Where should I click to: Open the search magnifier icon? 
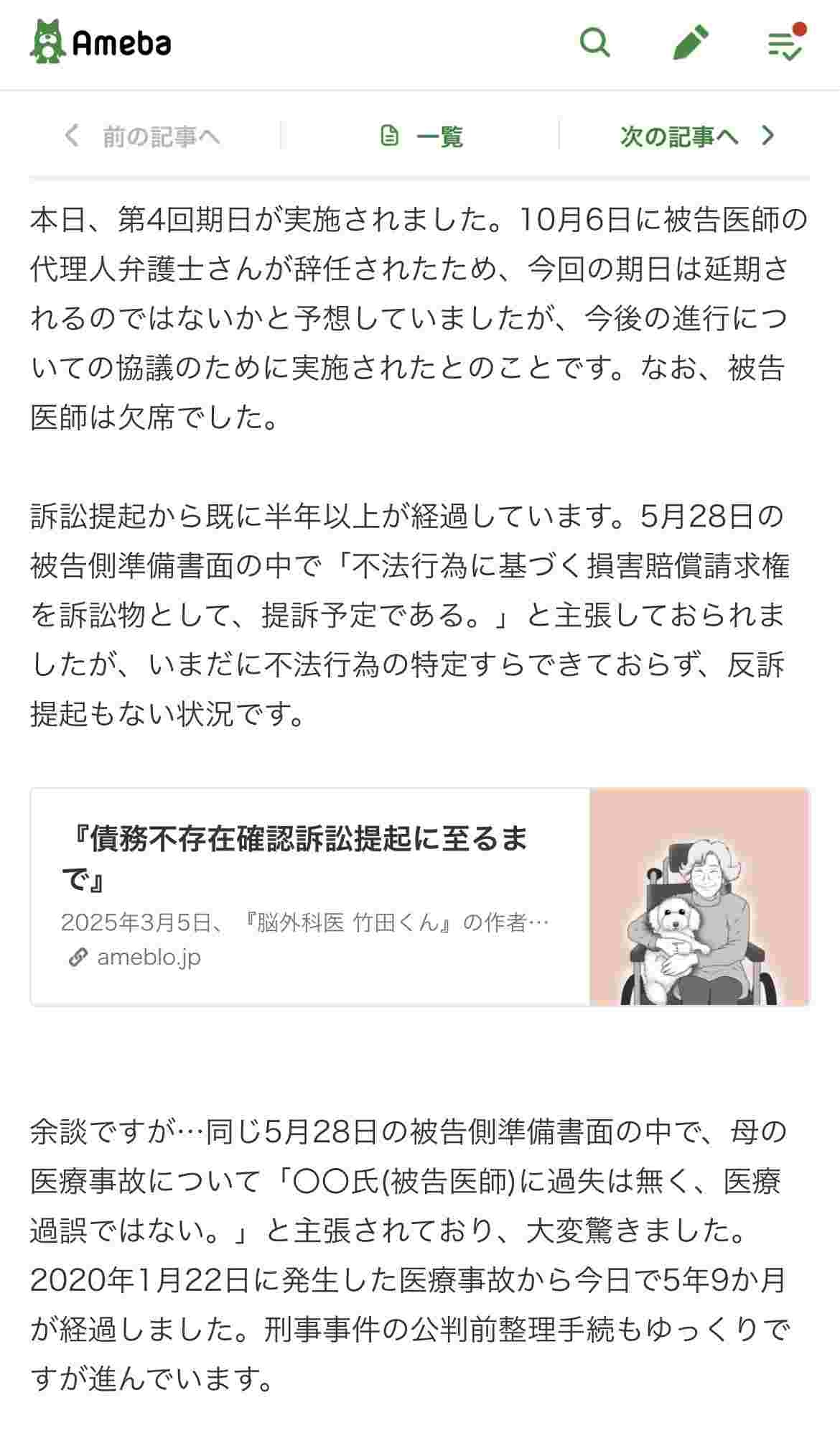(x=594, y=43)
